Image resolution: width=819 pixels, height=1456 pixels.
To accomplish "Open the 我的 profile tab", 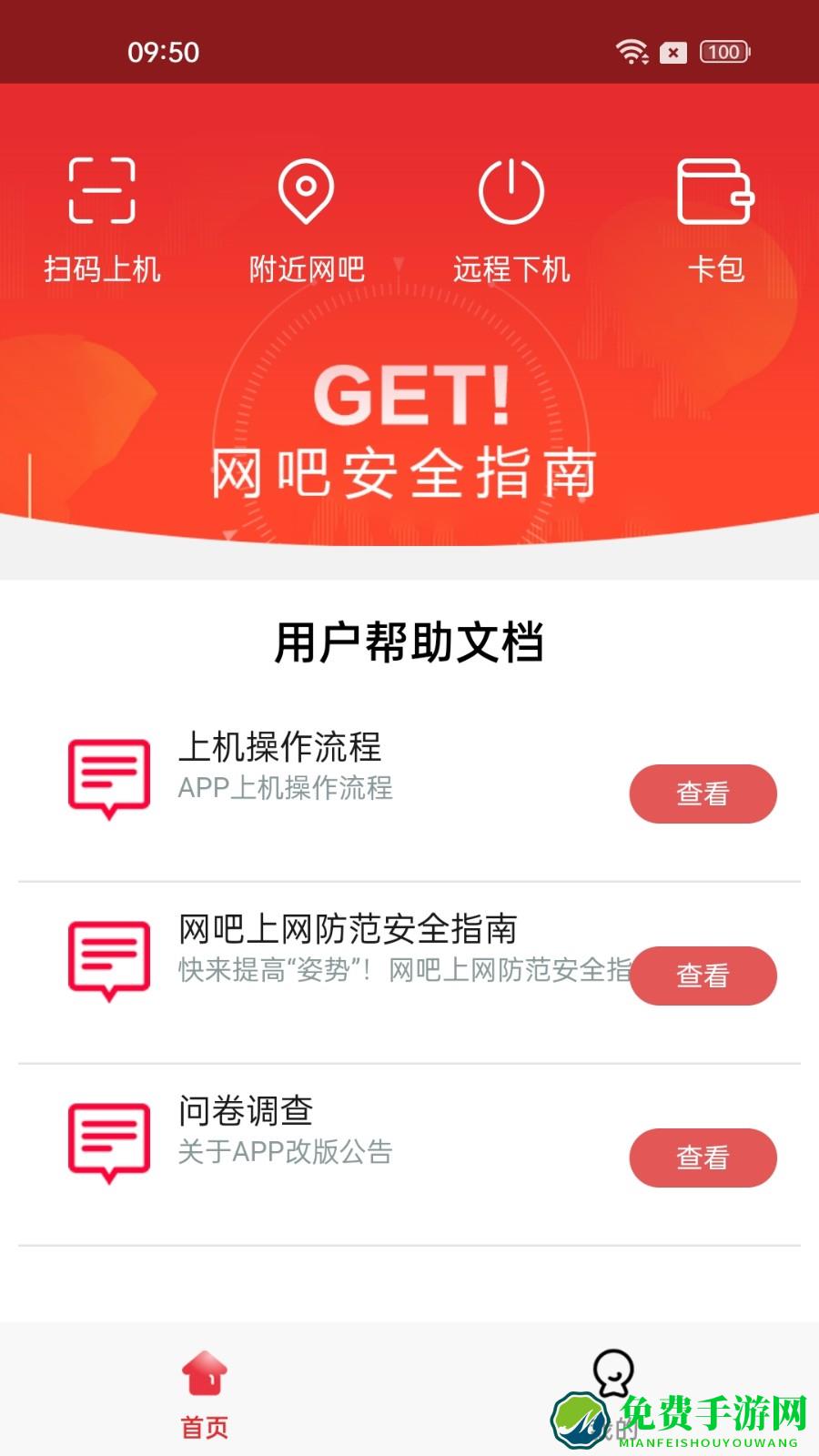I will (x=613, y=1401).
